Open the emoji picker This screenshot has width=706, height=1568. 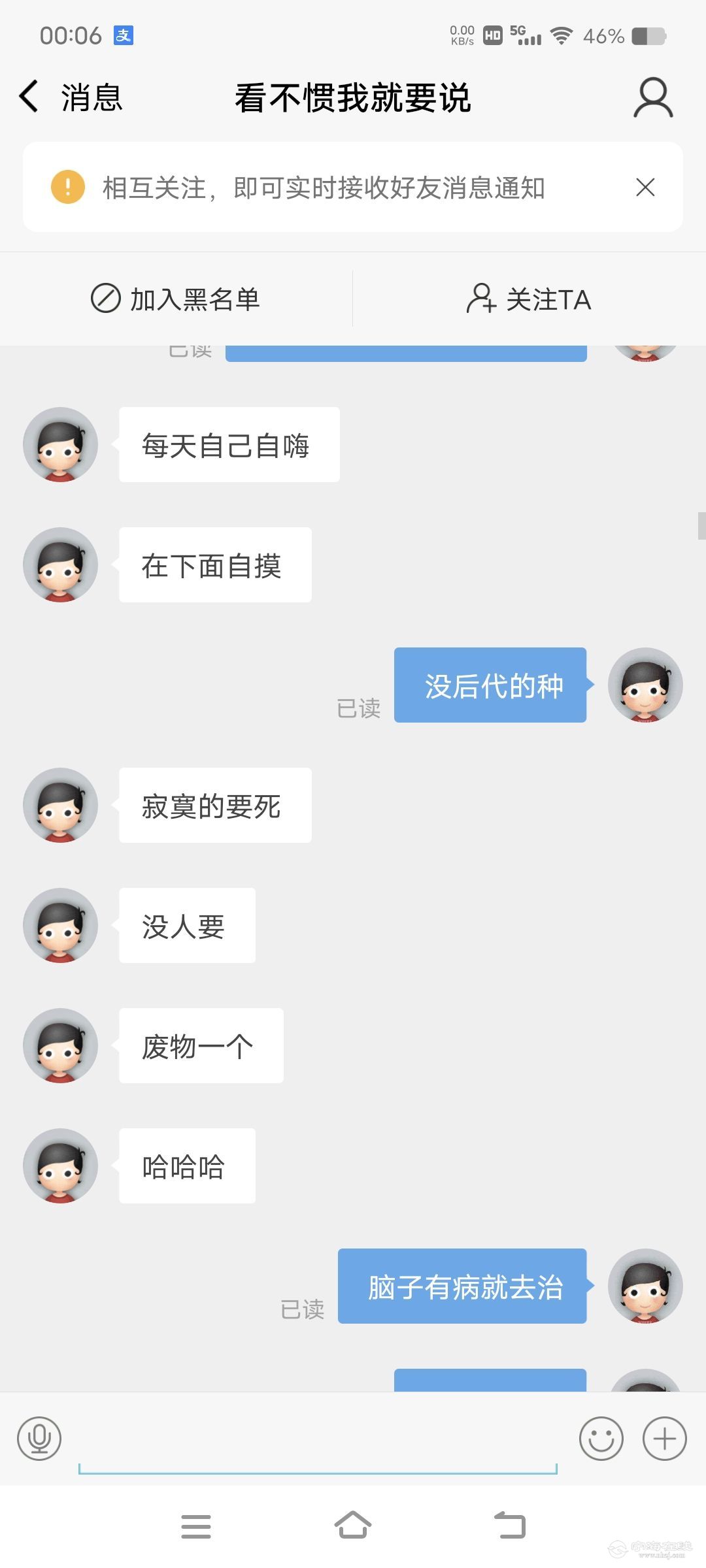pos(601,1439)
